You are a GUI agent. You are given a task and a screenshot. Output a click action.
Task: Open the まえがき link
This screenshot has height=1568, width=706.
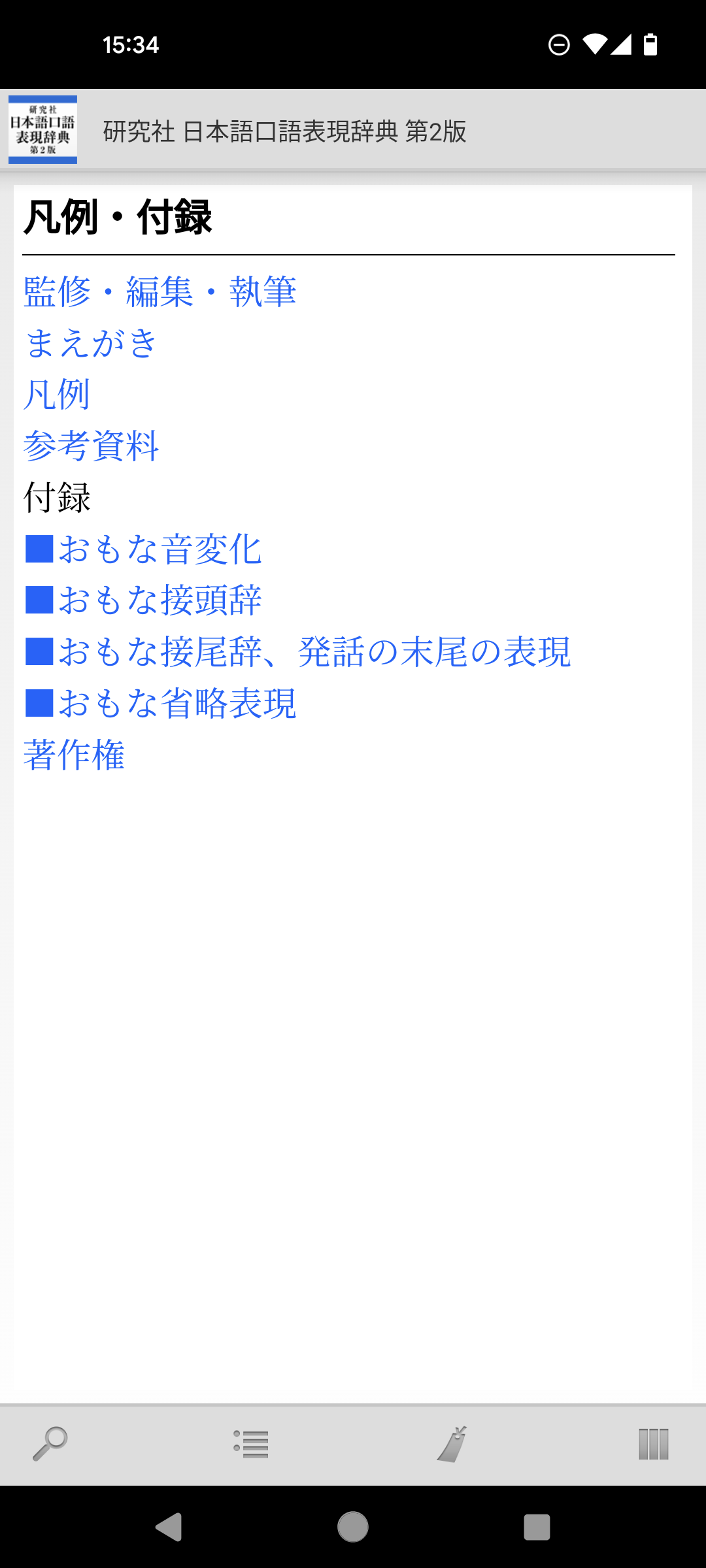pyautogui.click(x=91, y=343)
